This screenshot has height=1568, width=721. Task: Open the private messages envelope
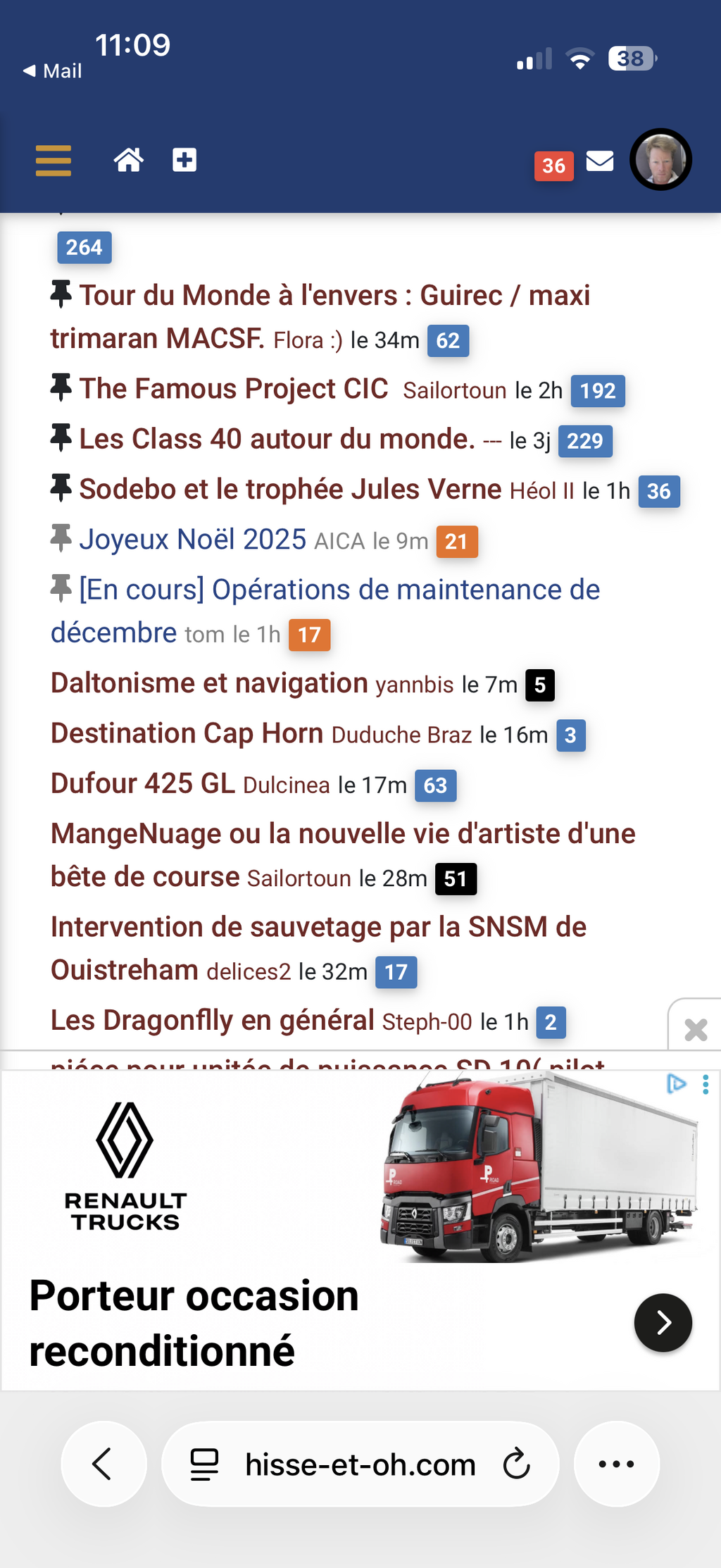(600, 161)
